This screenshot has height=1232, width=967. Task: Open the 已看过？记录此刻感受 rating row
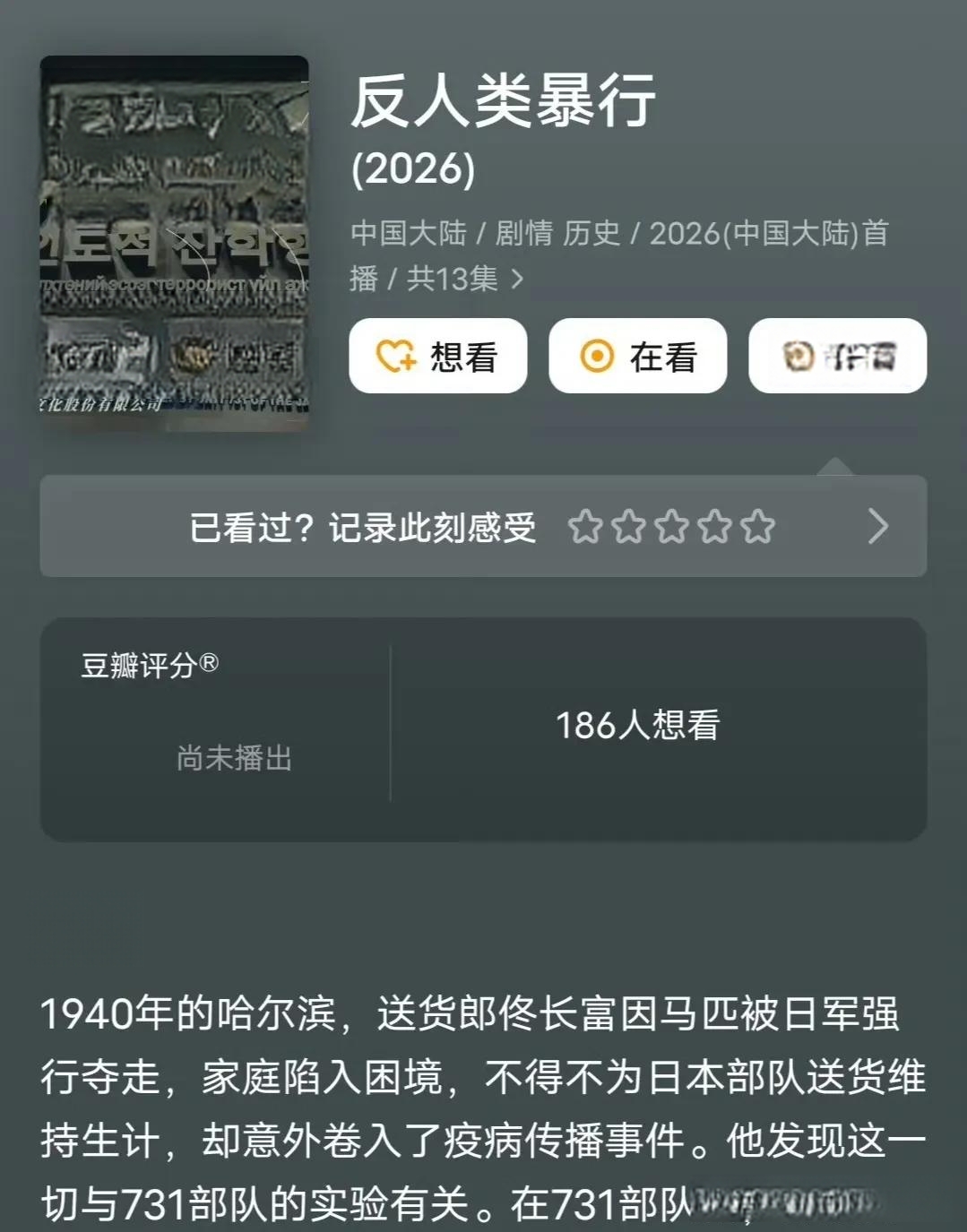[x=483, y=526]
